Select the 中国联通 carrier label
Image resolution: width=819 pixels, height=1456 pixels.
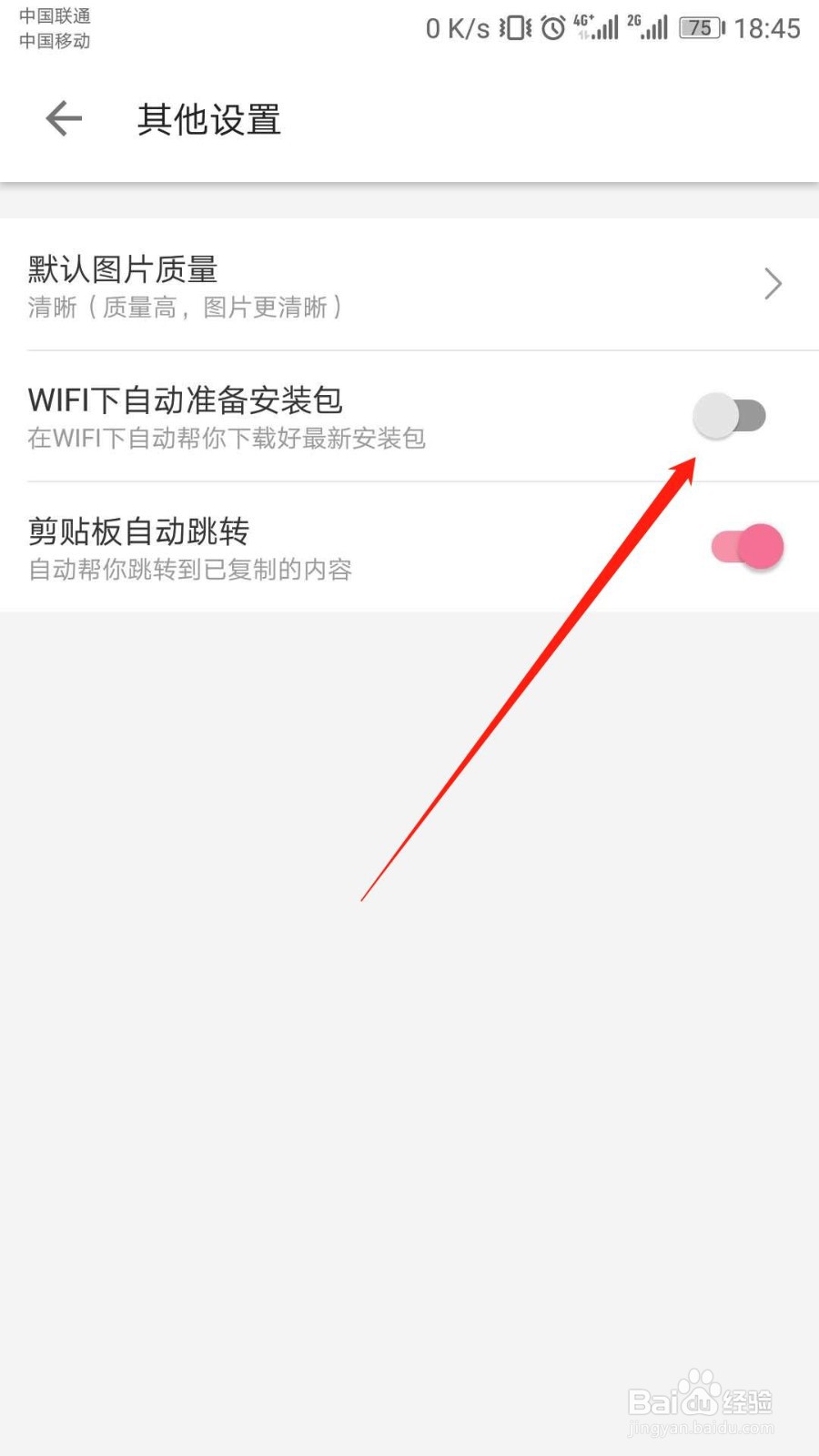[x=55, y=15]
